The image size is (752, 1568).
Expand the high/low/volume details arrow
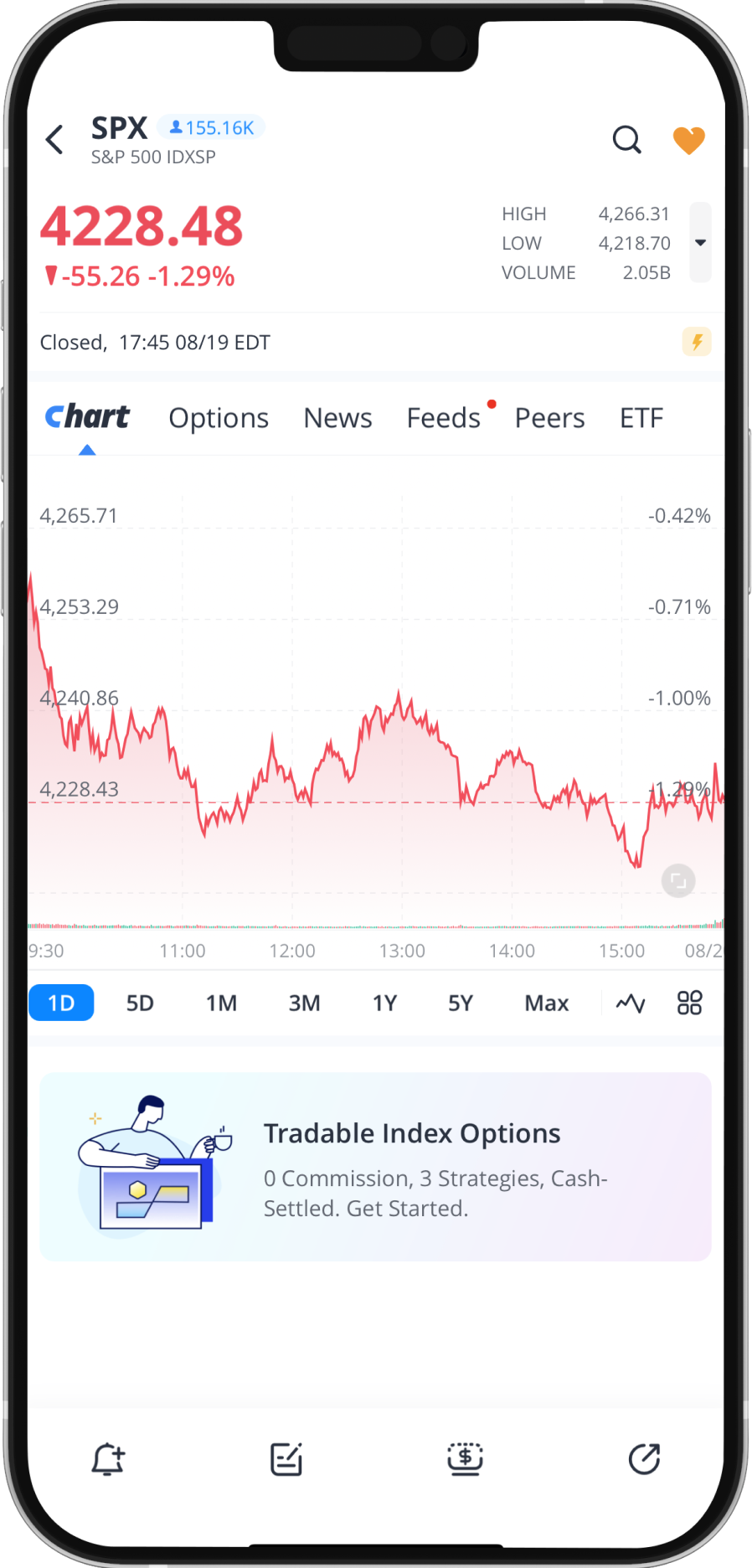pyautogui.click(x=700, y=243)
